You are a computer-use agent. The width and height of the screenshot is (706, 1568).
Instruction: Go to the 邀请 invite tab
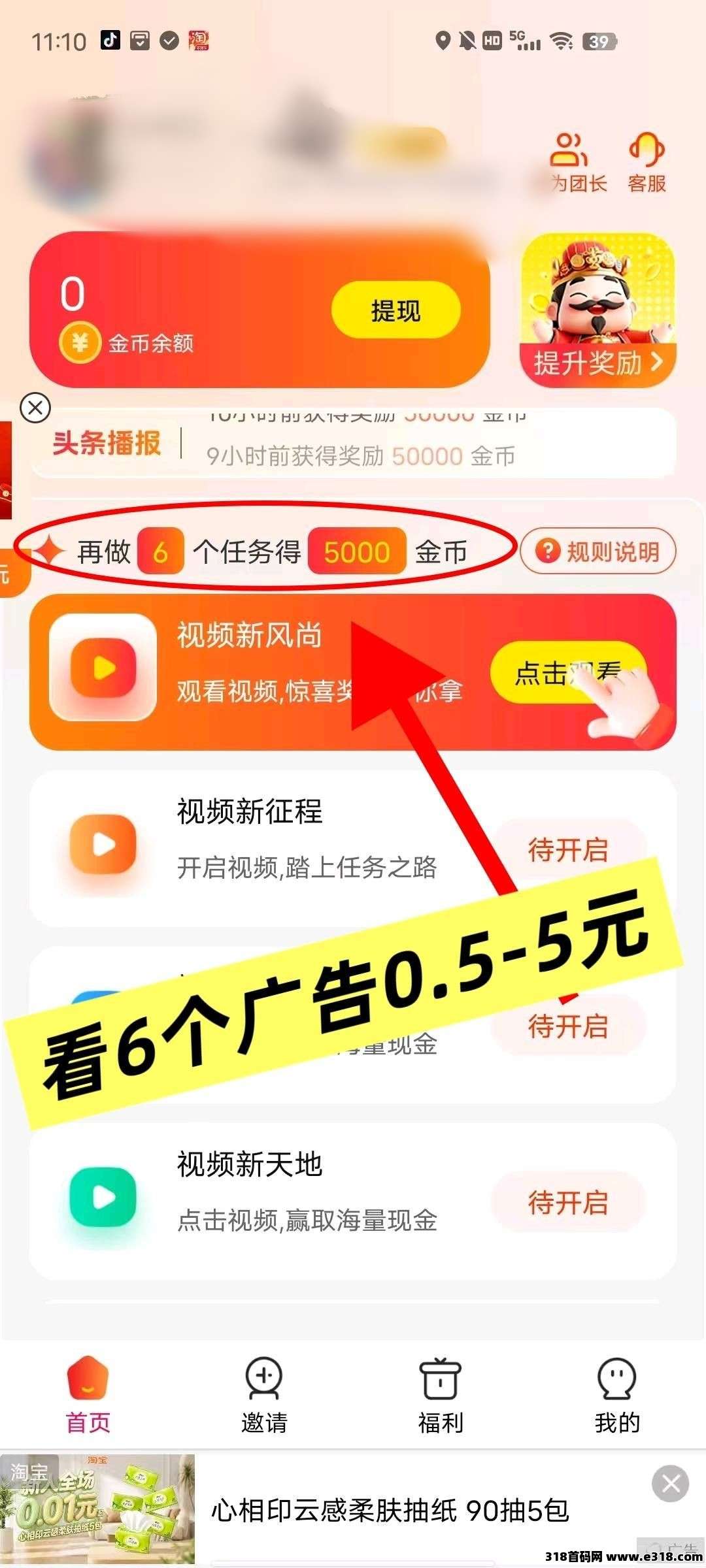click(264, 1394)
